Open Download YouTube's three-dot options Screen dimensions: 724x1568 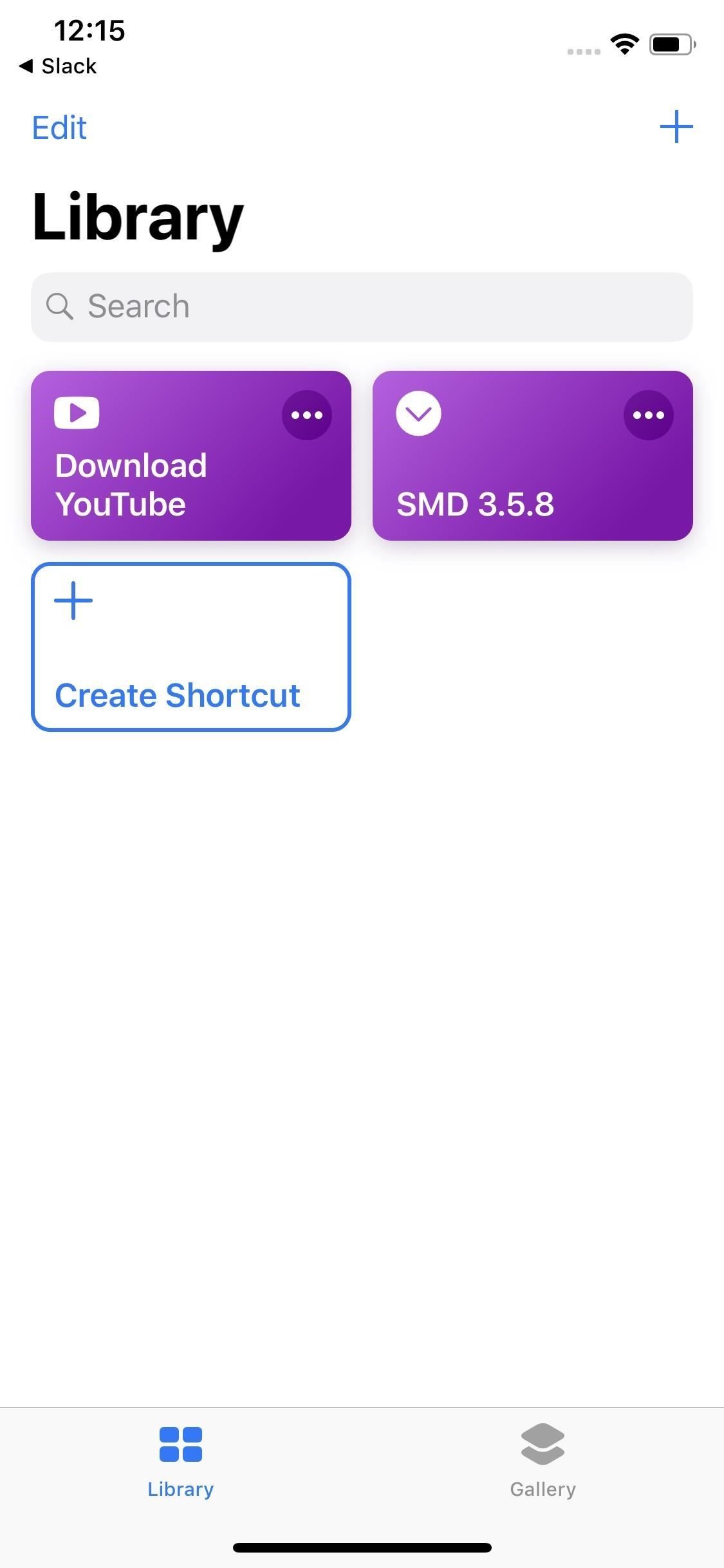point(306,415)
